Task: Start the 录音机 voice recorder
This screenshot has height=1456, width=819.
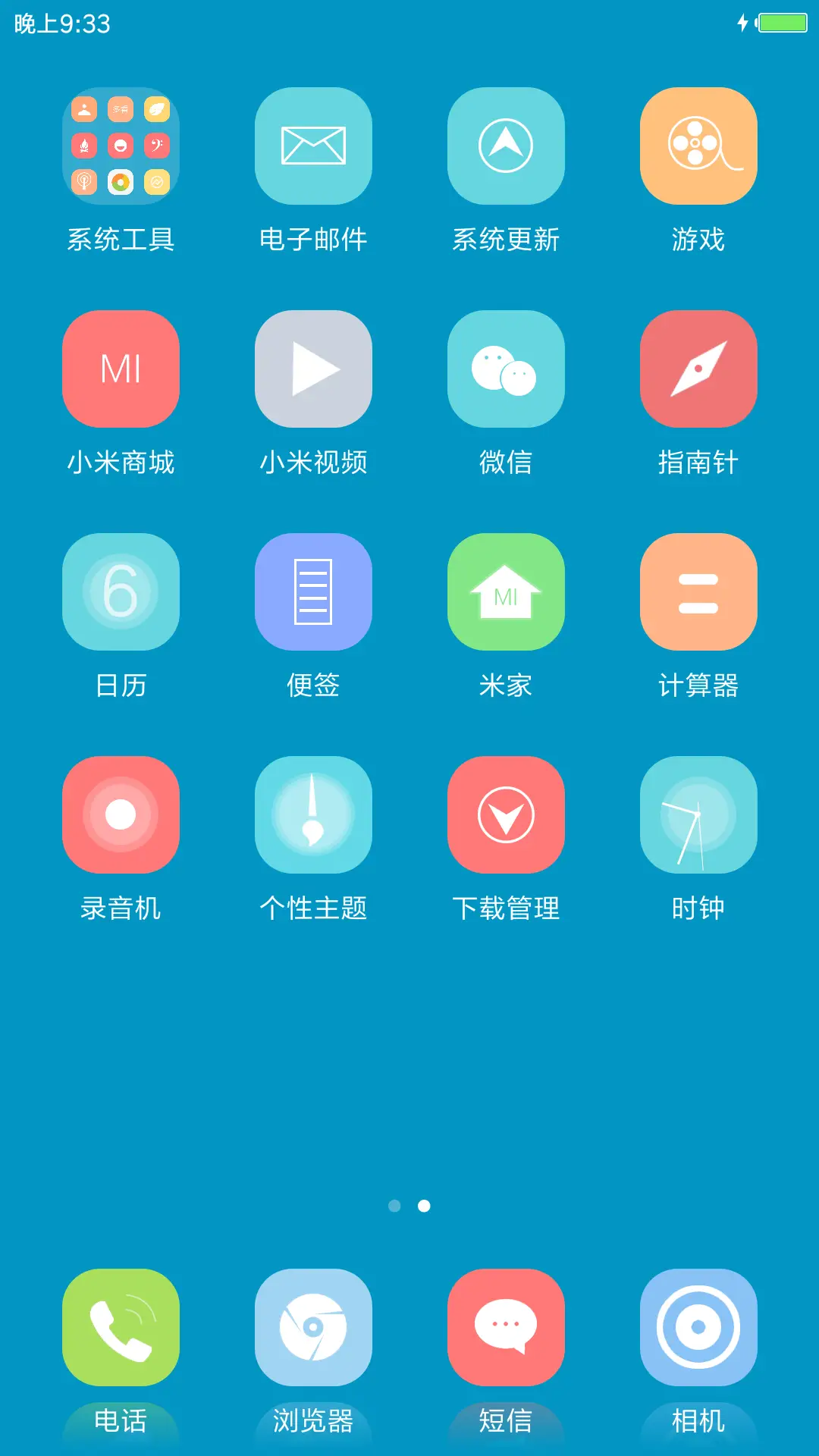Action: 121,814
